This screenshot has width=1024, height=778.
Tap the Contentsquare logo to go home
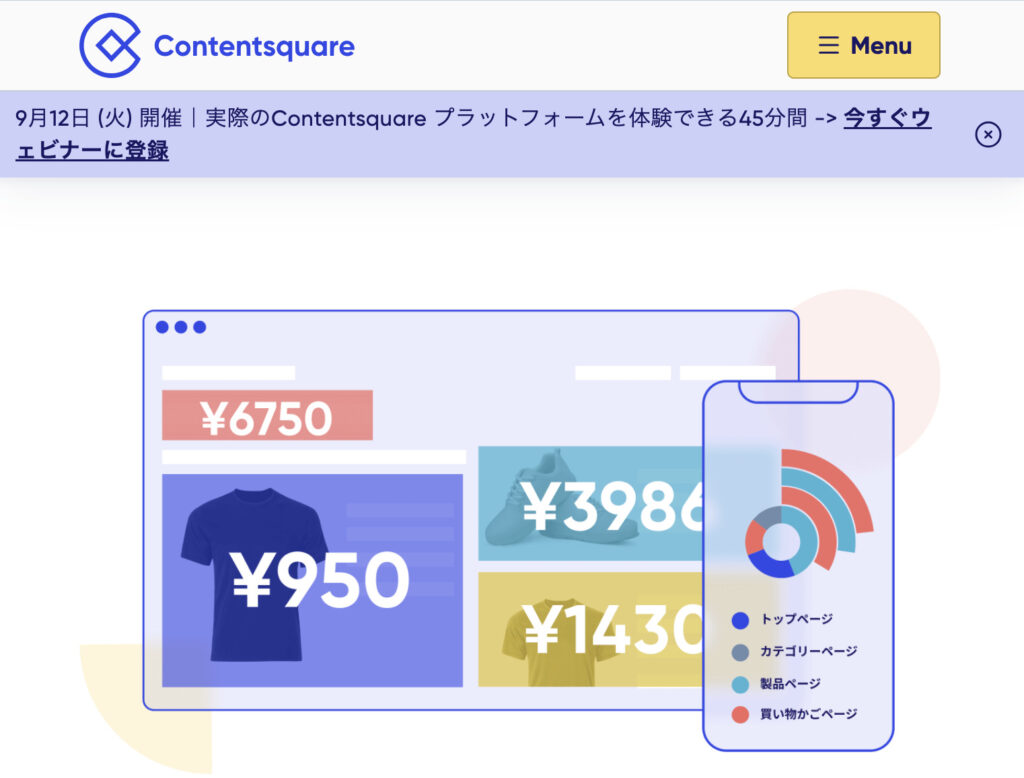(x=217, y=46)
